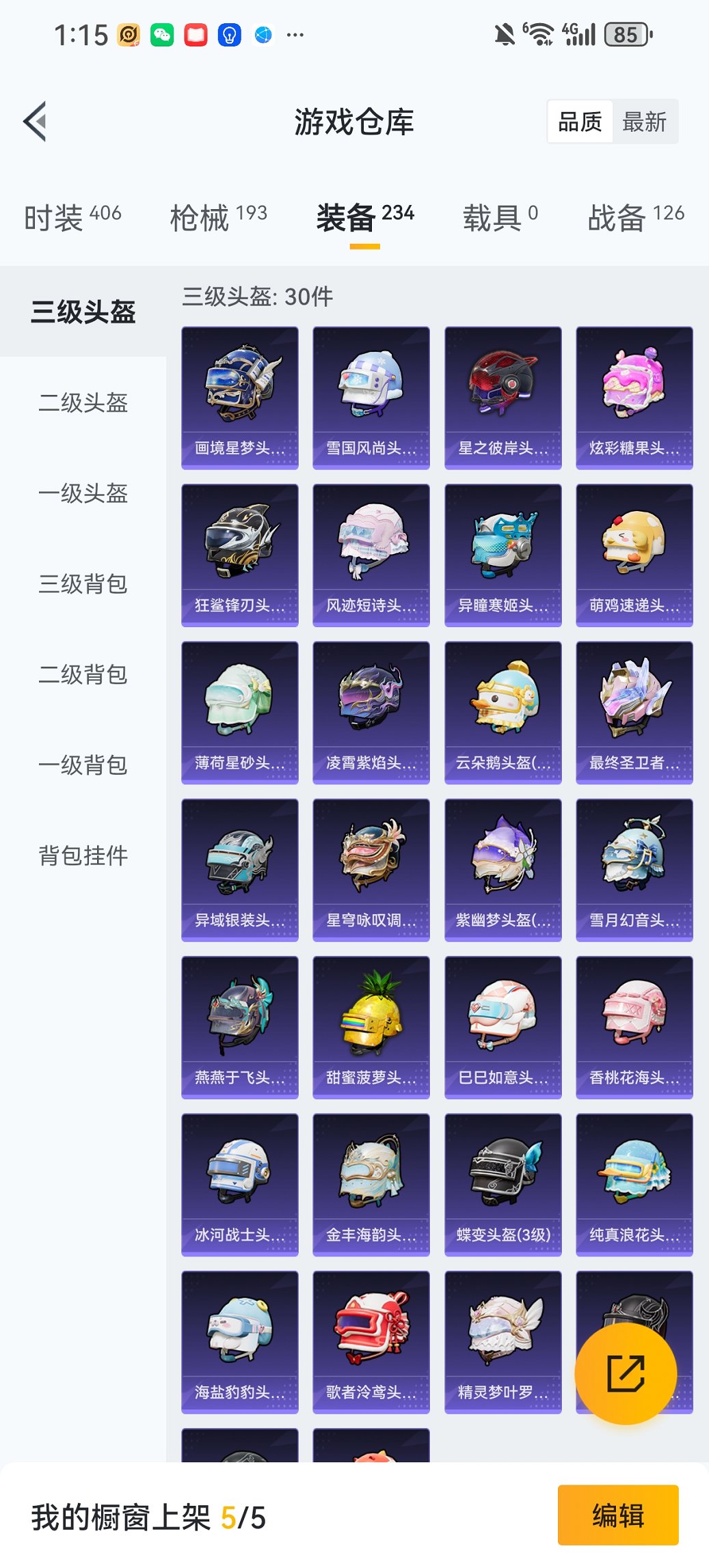Open 三级背包 category
The image size is (709, 1568).
click(83, 584)
